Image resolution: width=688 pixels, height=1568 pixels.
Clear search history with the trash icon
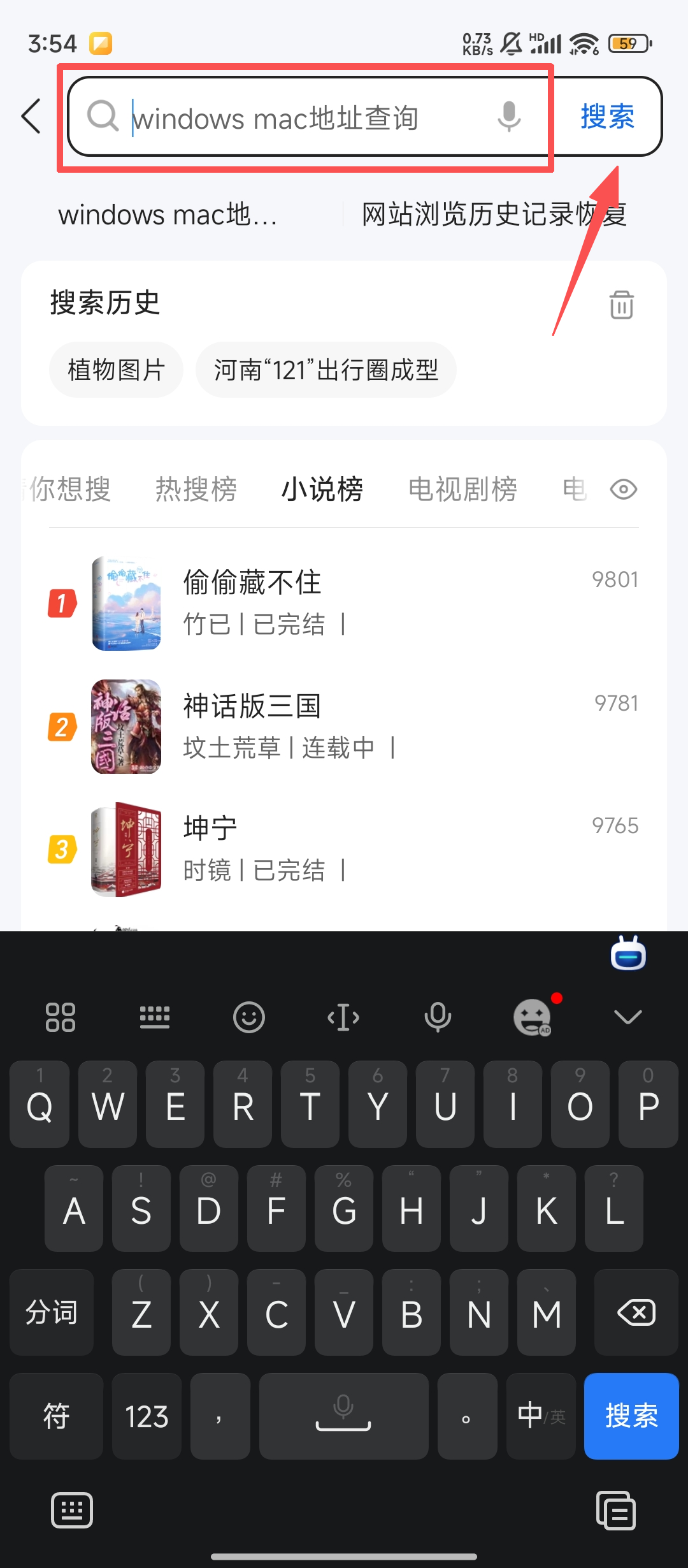pos(621,305)
